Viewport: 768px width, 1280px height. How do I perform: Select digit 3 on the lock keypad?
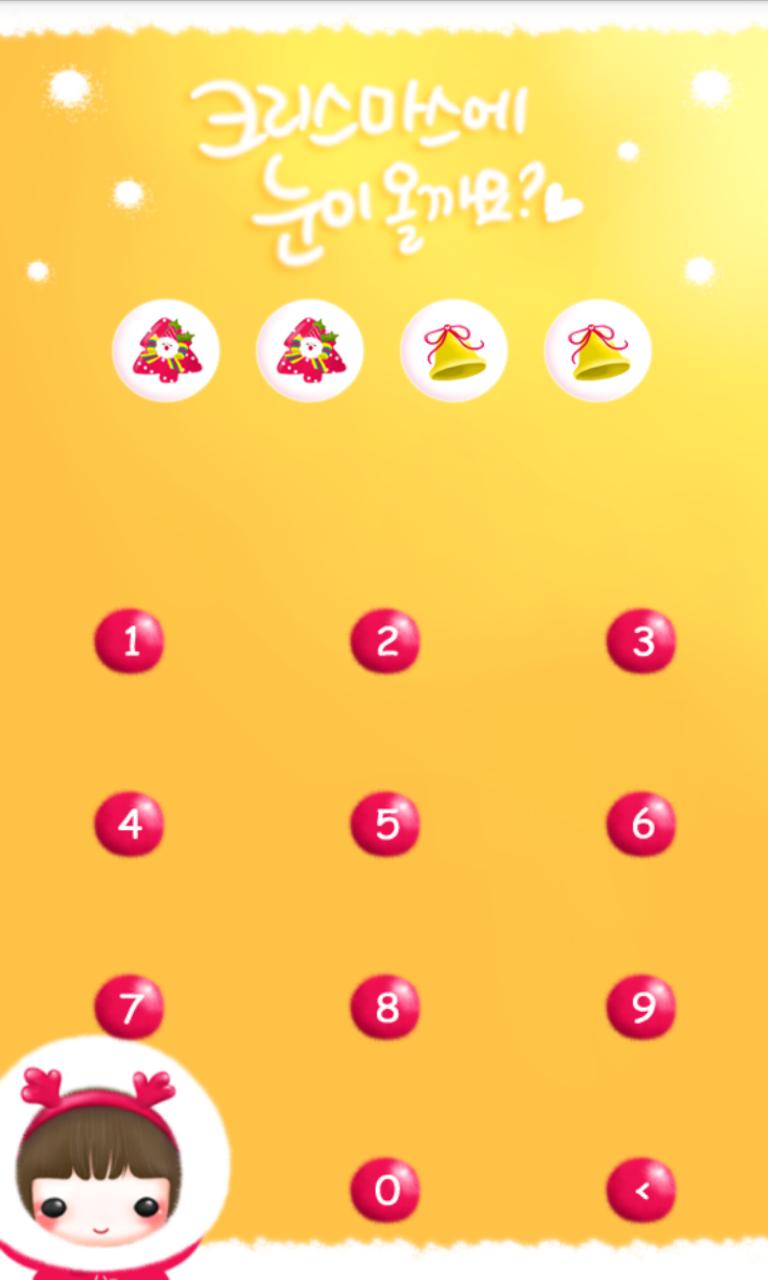641,641
